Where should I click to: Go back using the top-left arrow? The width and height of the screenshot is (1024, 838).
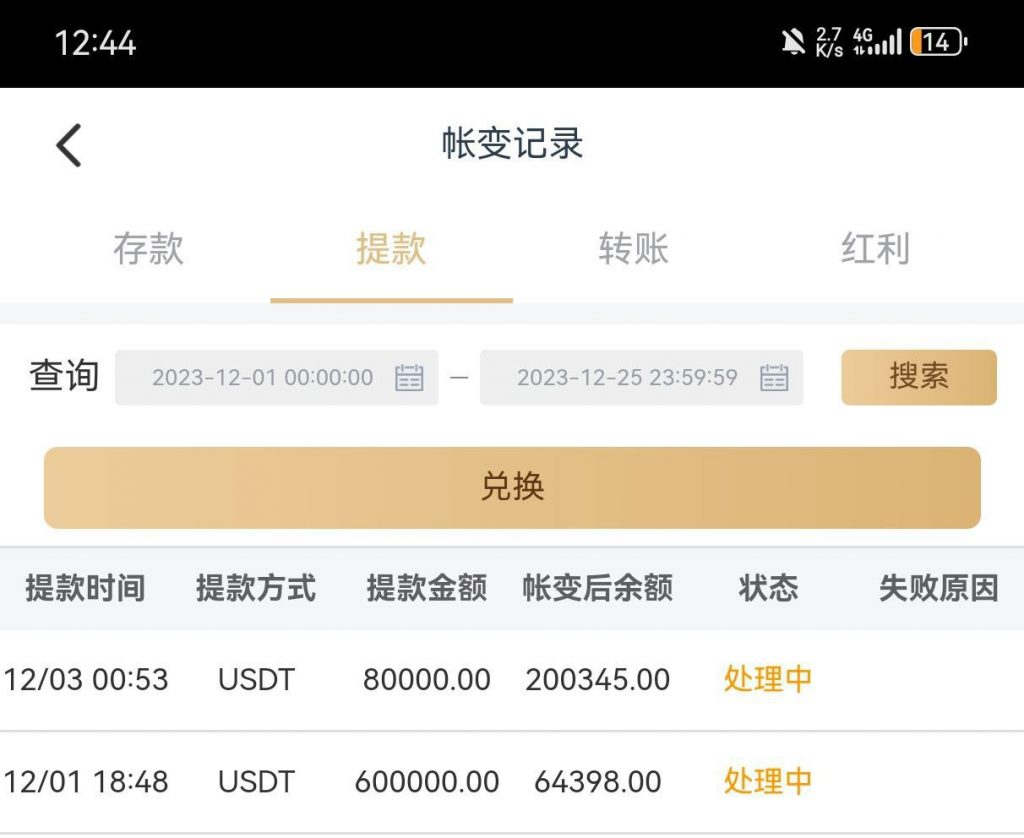[68, 145]
